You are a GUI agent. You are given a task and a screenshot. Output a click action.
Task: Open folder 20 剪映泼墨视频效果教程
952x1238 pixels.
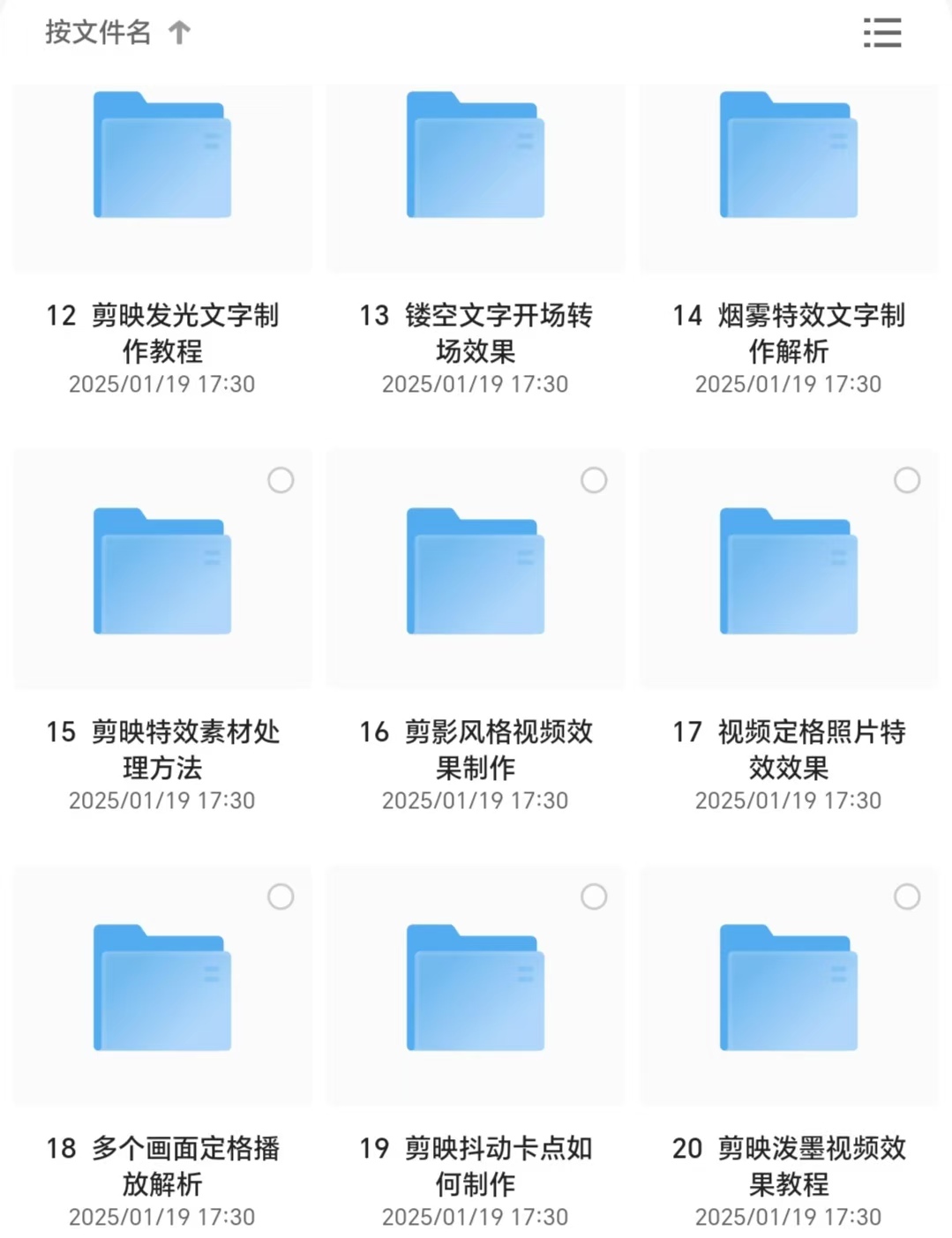(789, 988)
